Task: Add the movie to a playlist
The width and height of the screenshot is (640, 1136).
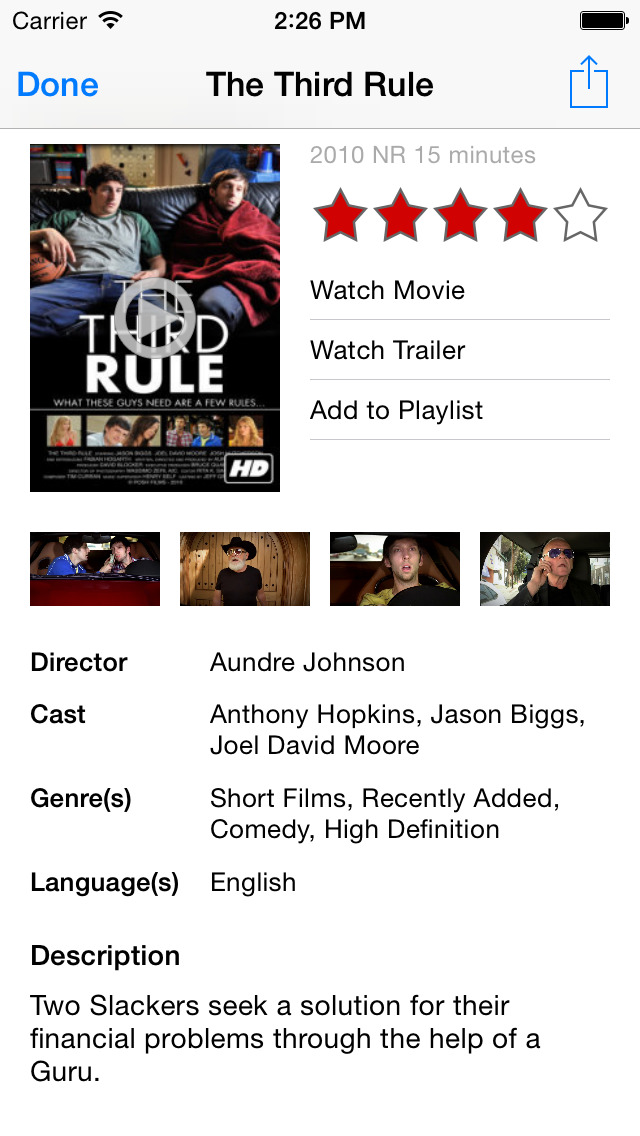Action: click(460, 410)
